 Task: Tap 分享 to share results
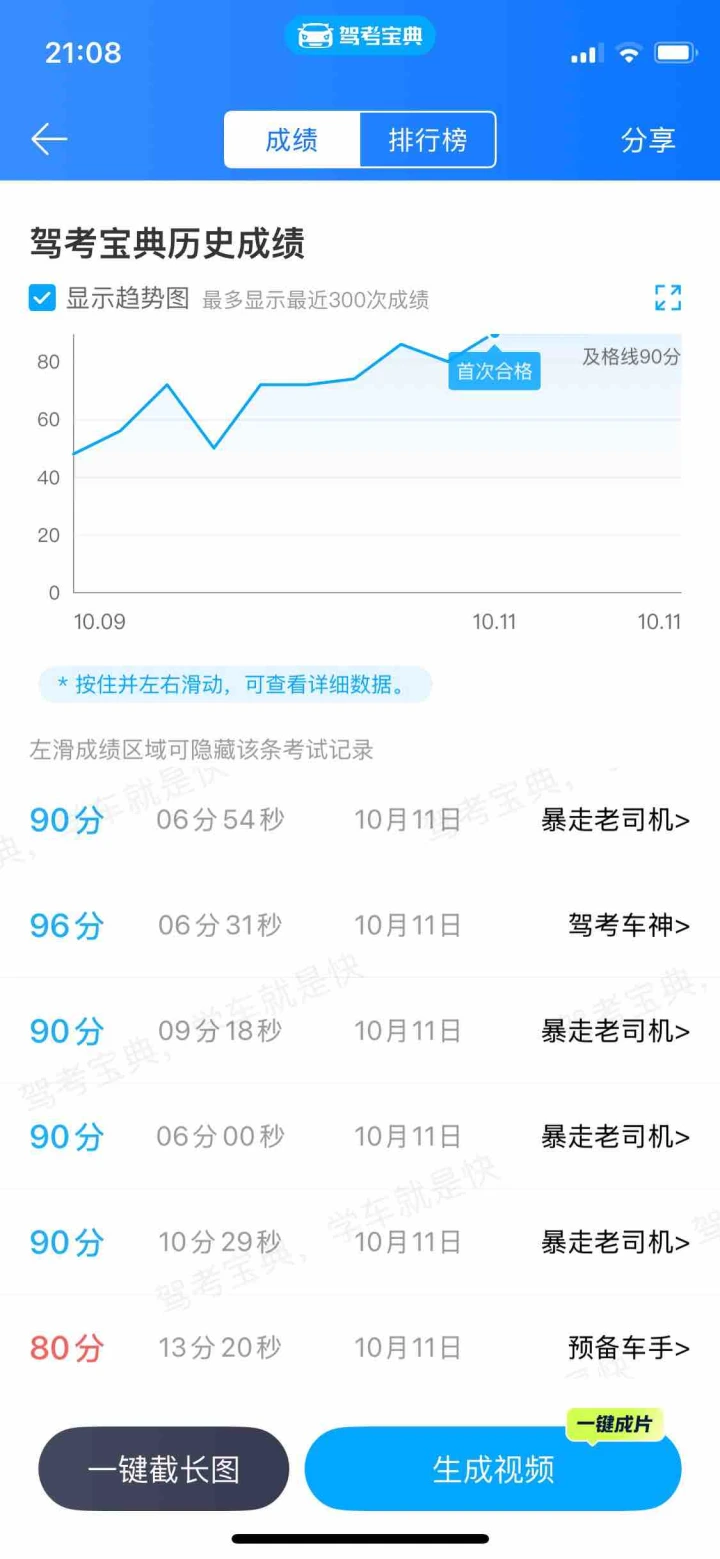point(648,140)
